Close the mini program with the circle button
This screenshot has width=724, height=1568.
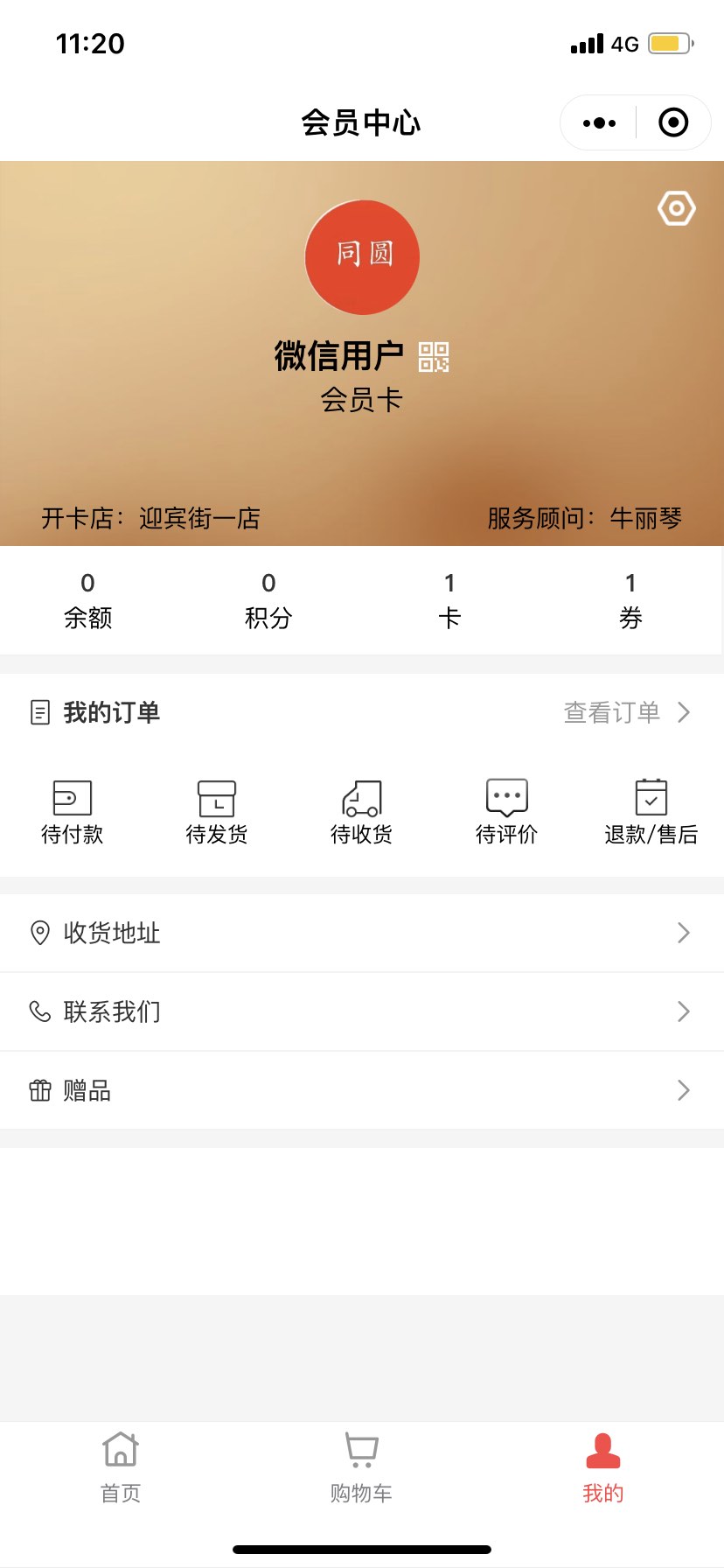point(672,123)
